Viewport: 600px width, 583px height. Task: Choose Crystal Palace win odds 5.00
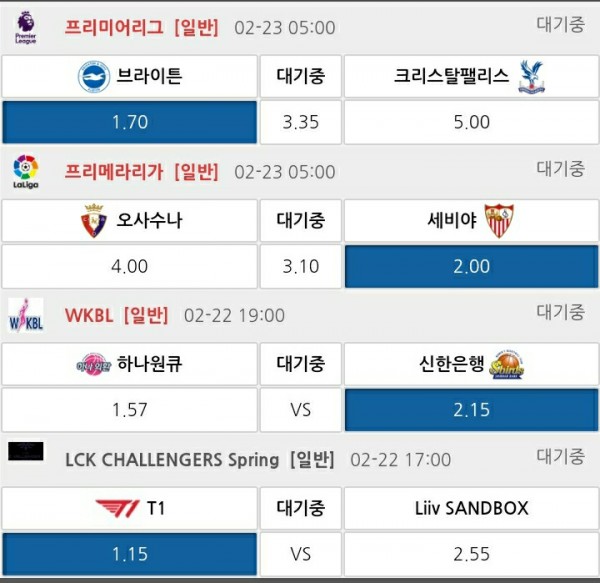pos(471,122)
